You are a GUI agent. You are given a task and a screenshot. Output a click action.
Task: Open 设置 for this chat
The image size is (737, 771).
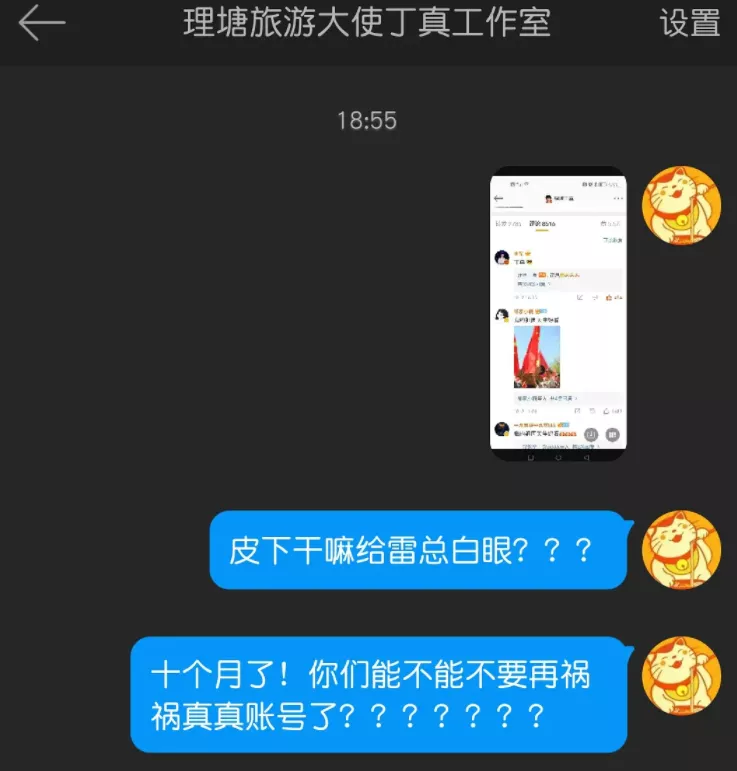click(689, 23)
